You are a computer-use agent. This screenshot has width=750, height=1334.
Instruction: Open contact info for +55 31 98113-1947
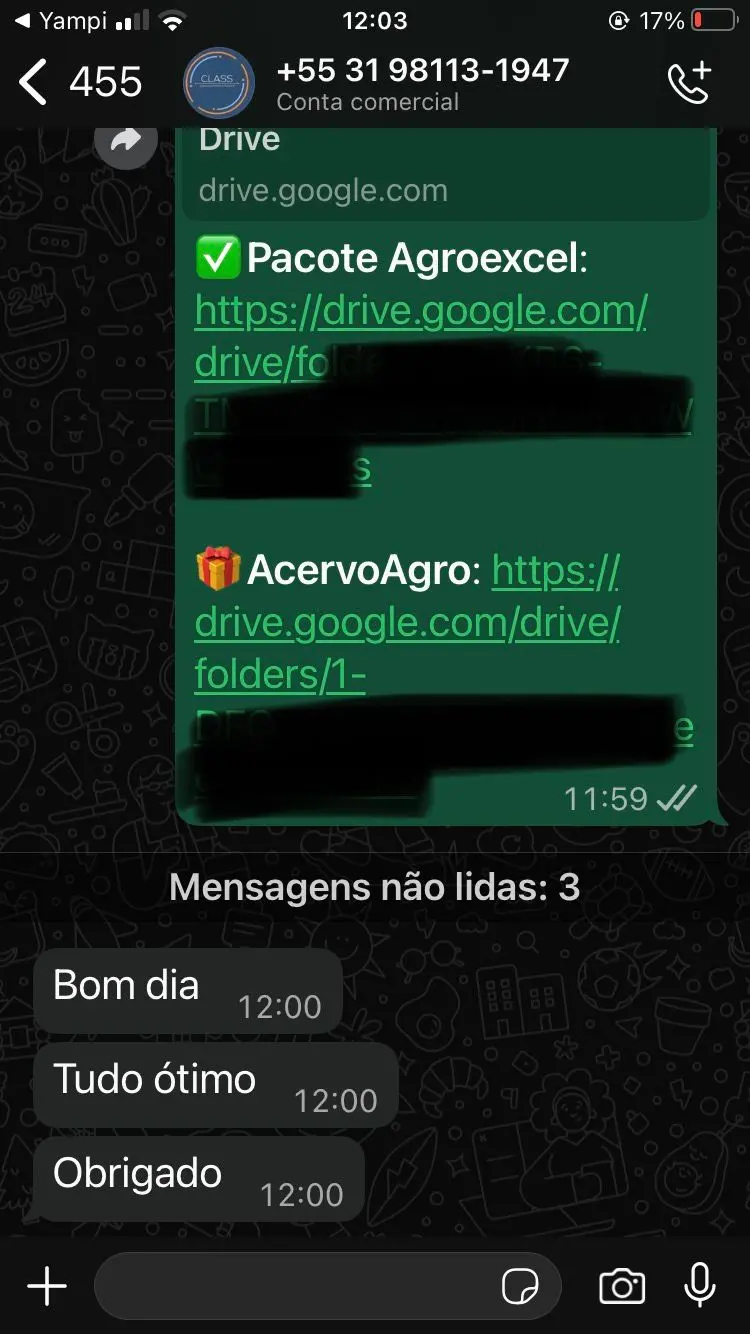point(420,82)
